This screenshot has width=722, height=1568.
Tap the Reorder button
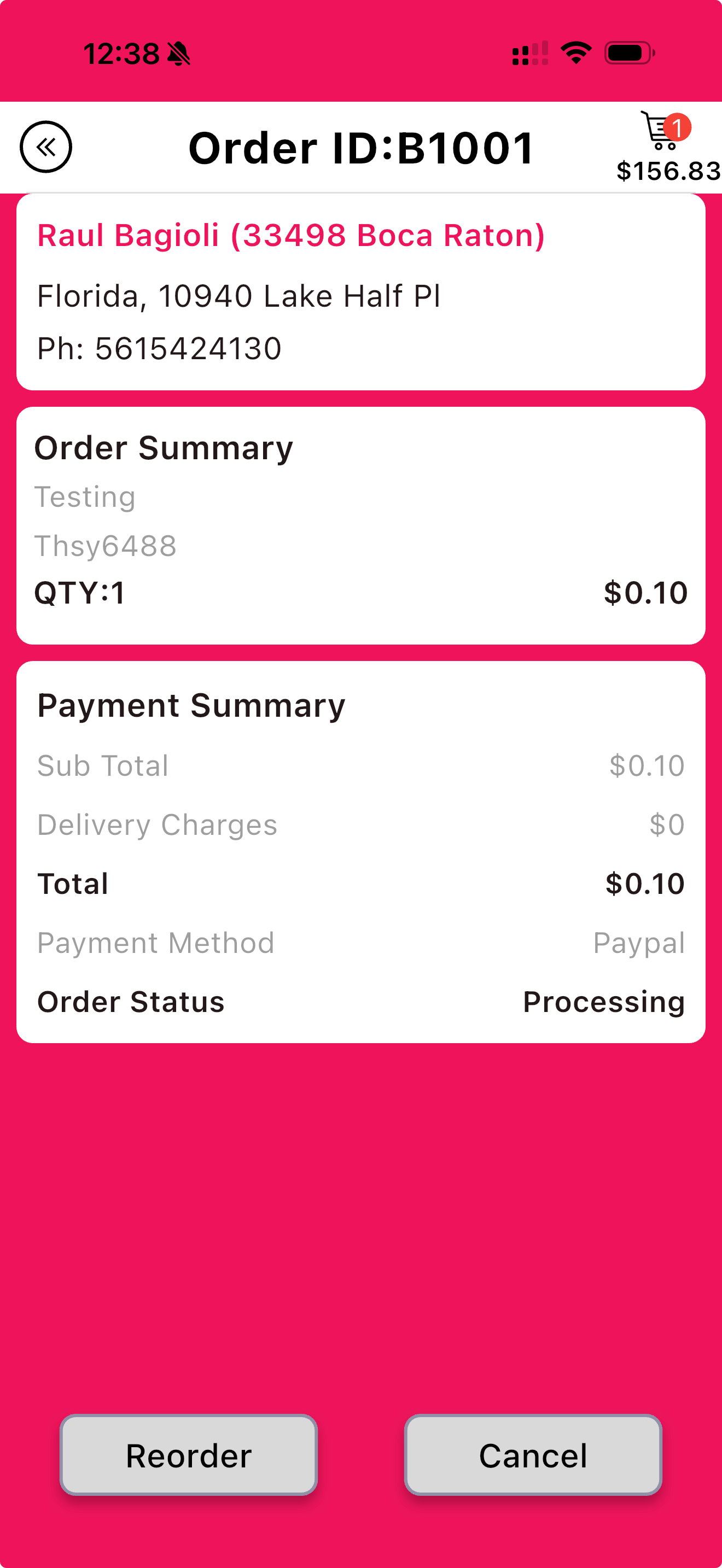188,1455
